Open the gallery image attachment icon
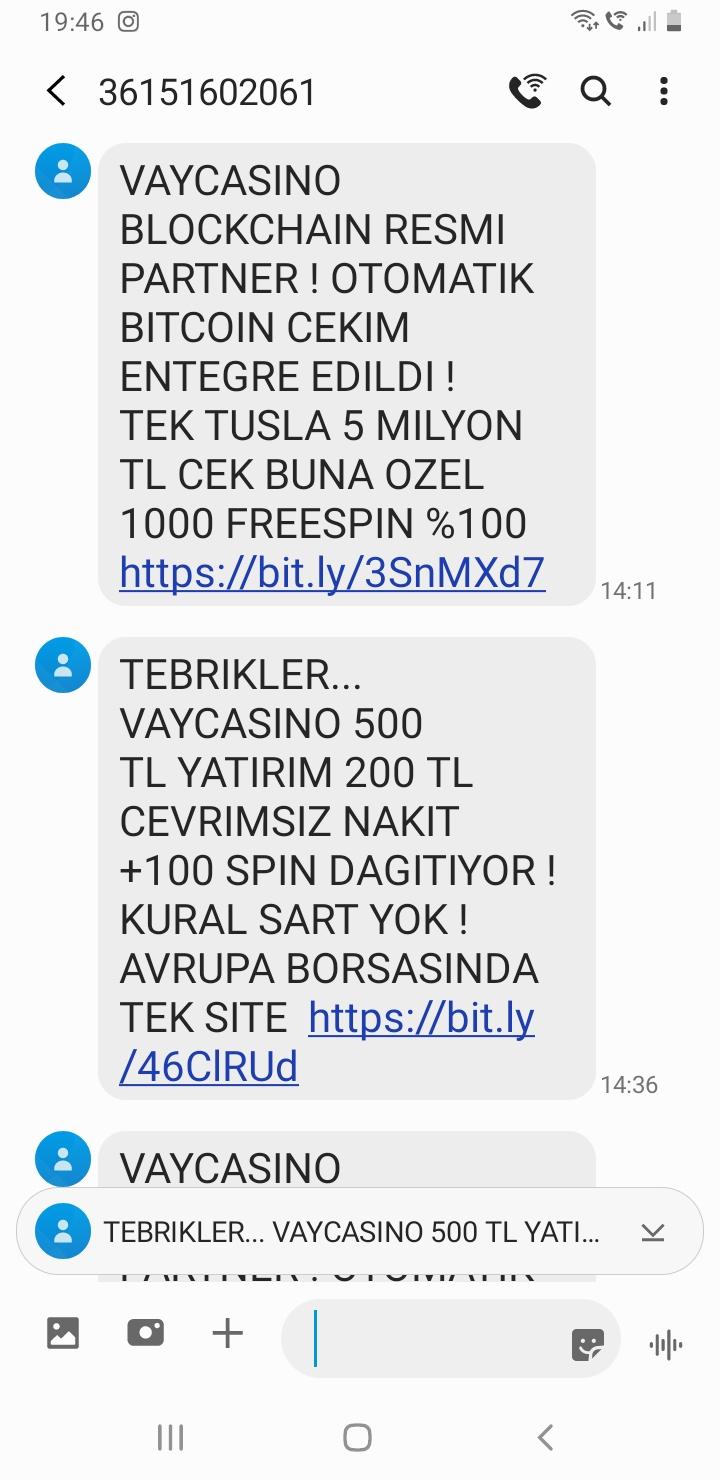The width and height of the screenshot is (720, 1480). (63, 1332)
